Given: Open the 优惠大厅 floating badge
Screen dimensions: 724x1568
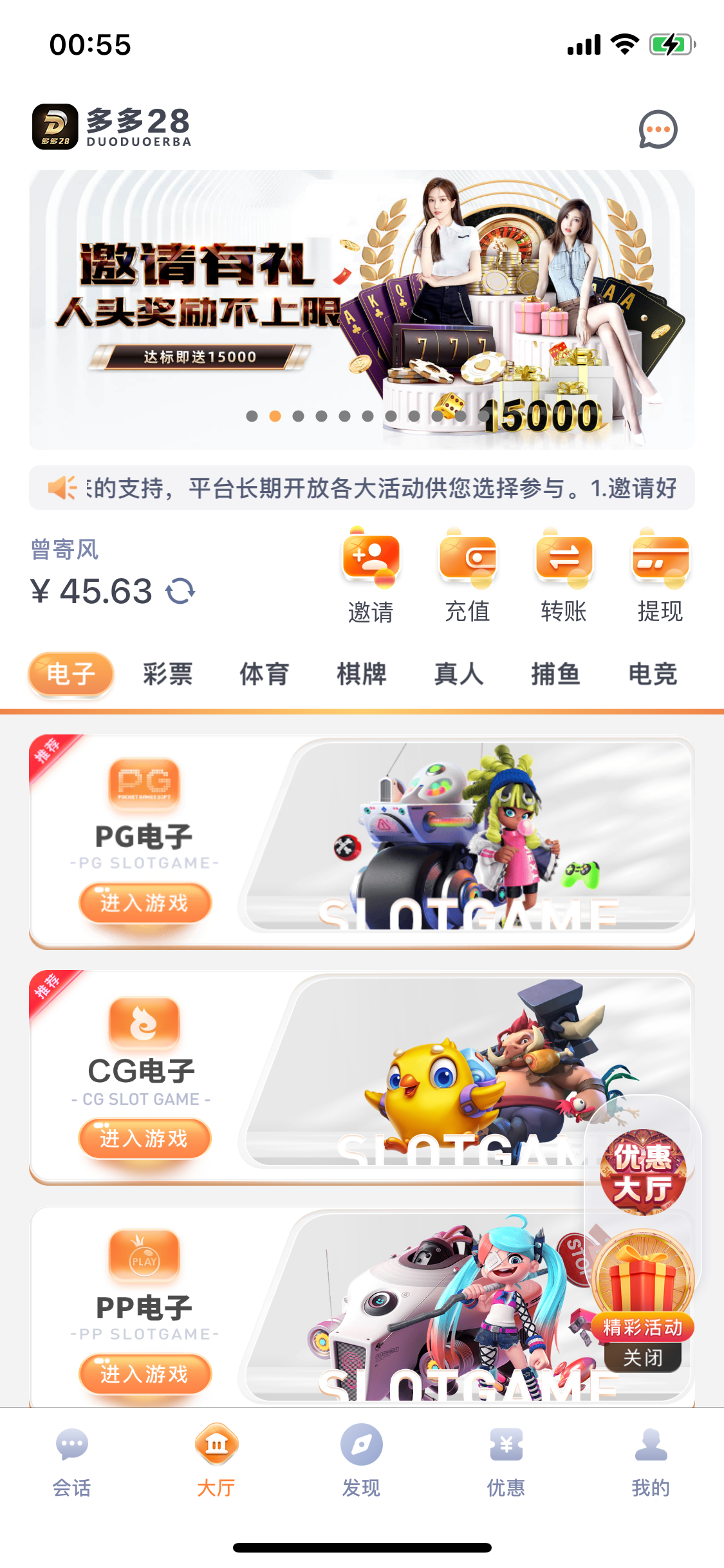Looking at the screenshot, I should coord(642,1173).
